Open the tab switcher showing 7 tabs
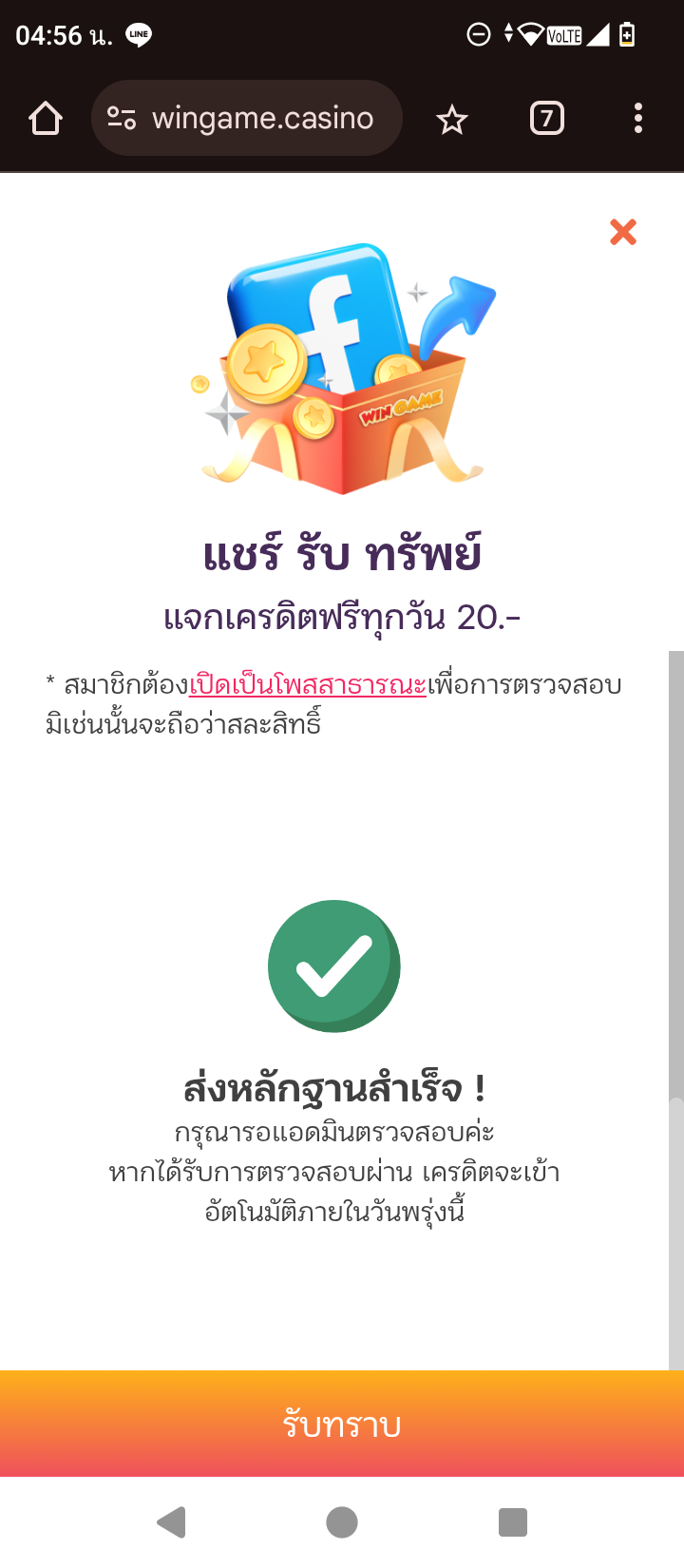This screenshot has width=684, height=1568. tap(546, 119)
